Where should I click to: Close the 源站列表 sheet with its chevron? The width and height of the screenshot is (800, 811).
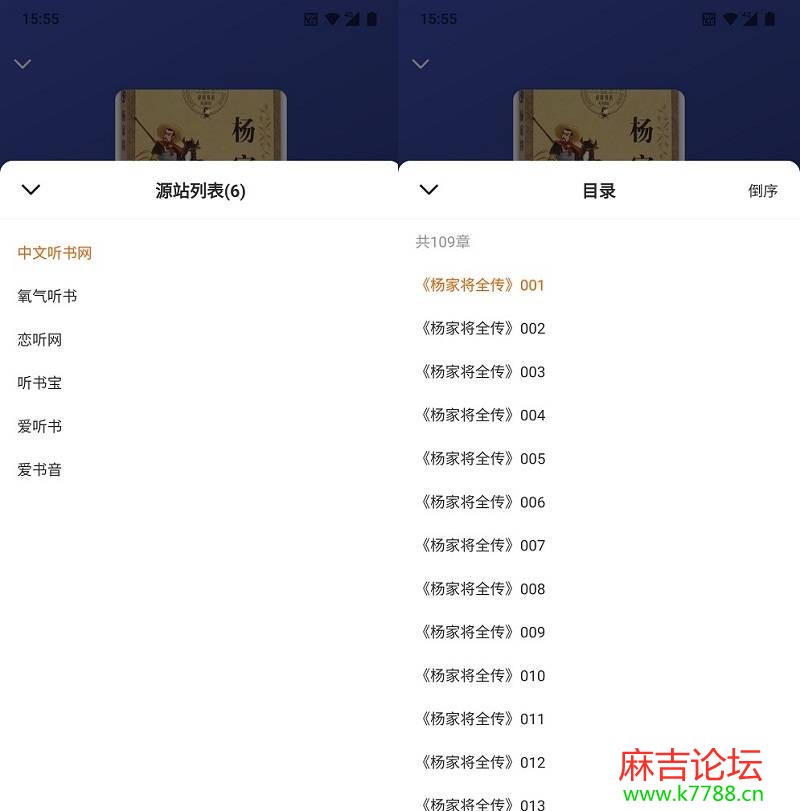pos(31,190)
